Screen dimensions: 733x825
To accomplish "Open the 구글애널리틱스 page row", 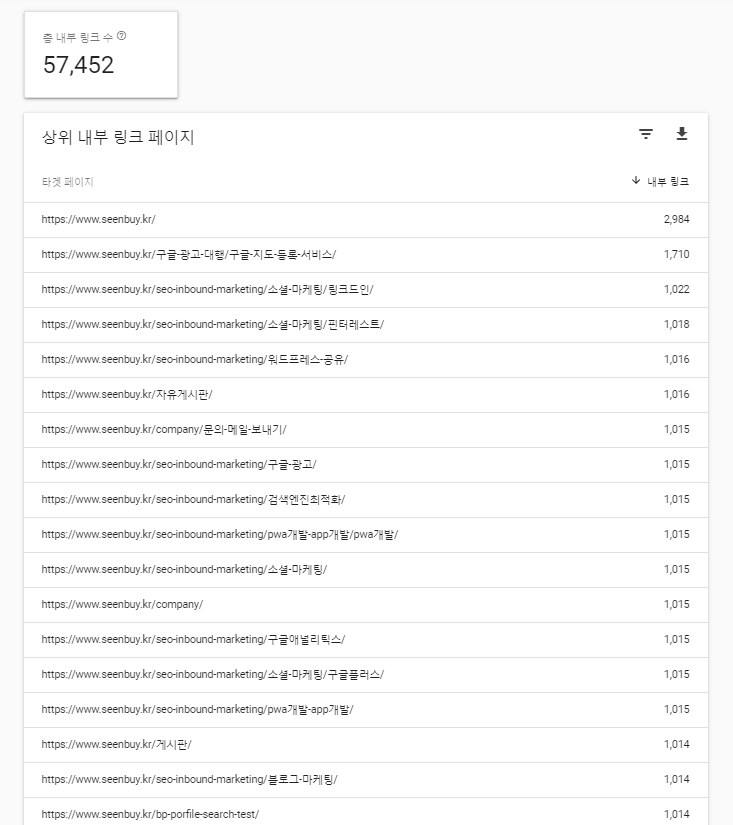I will tap(194, 639).
